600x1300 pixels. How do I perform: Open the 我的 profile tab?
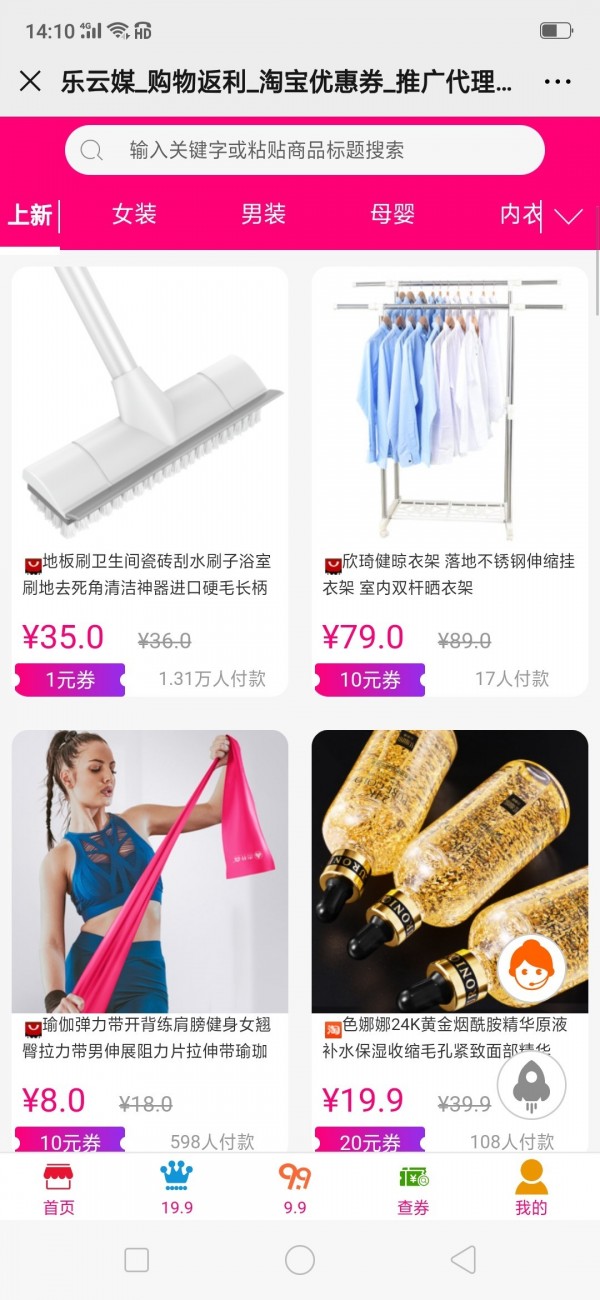coord(531,1188)
